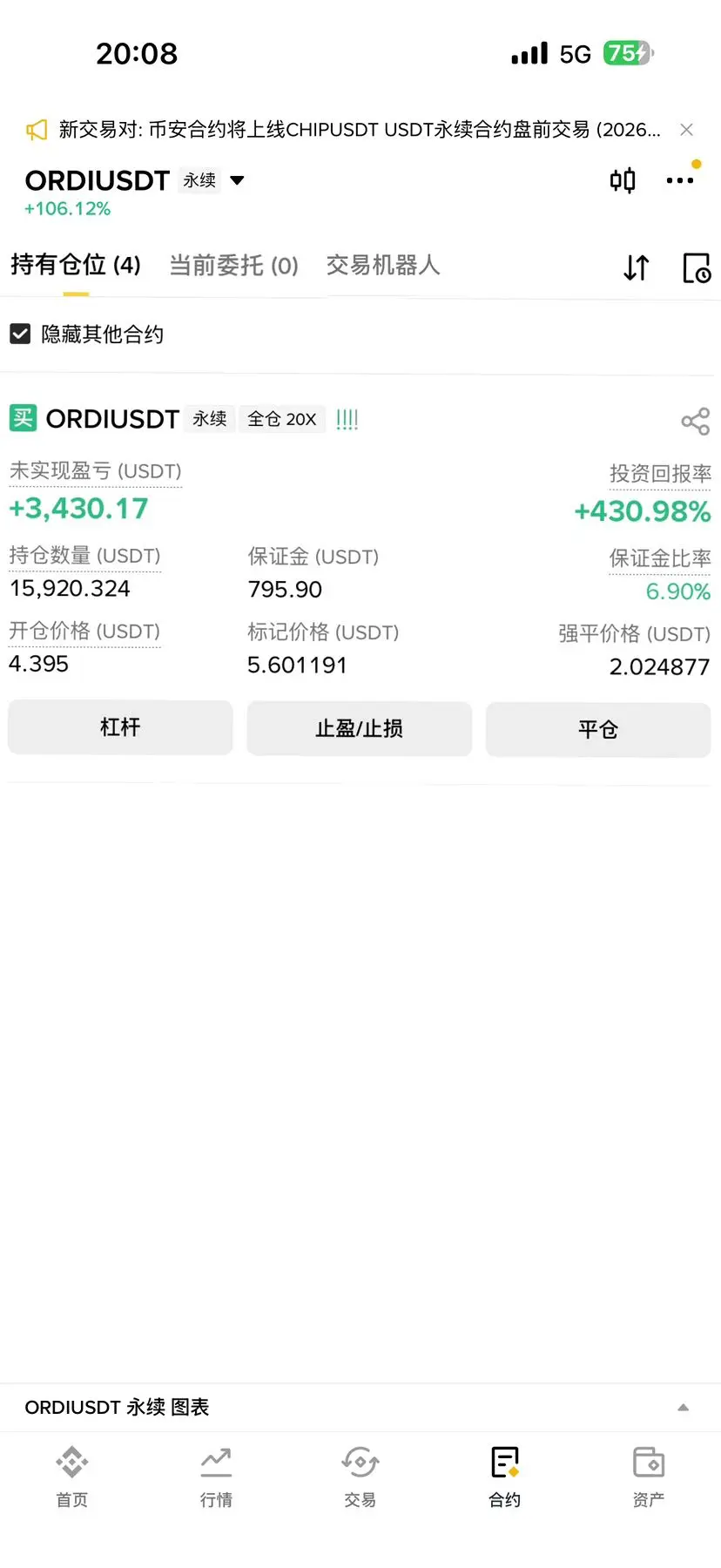Switch to the 交易机器人 tab
The height and width of the screenshot is (1568, 721).
(383, 266)
